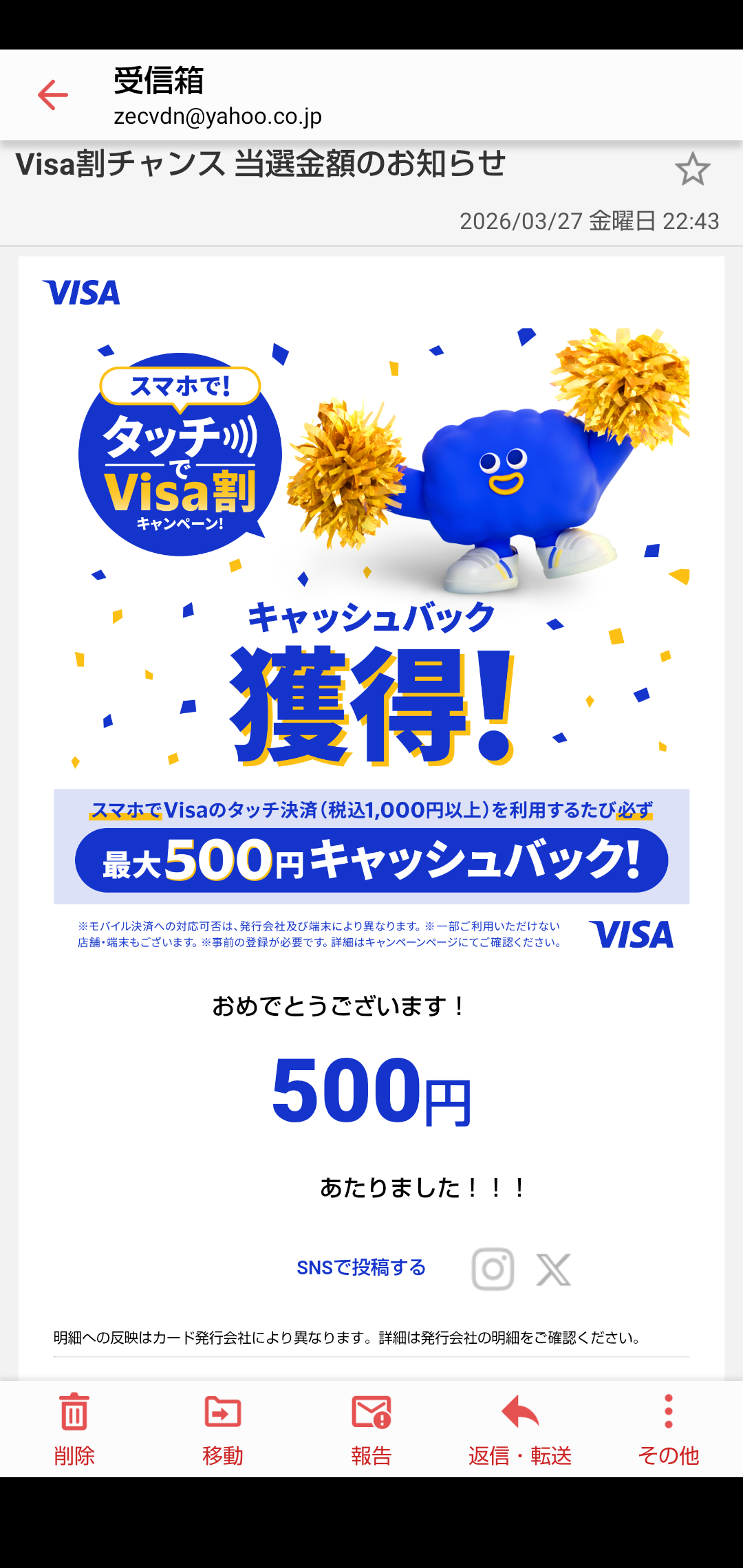Move this email with 移動

tap(223, 1429)
